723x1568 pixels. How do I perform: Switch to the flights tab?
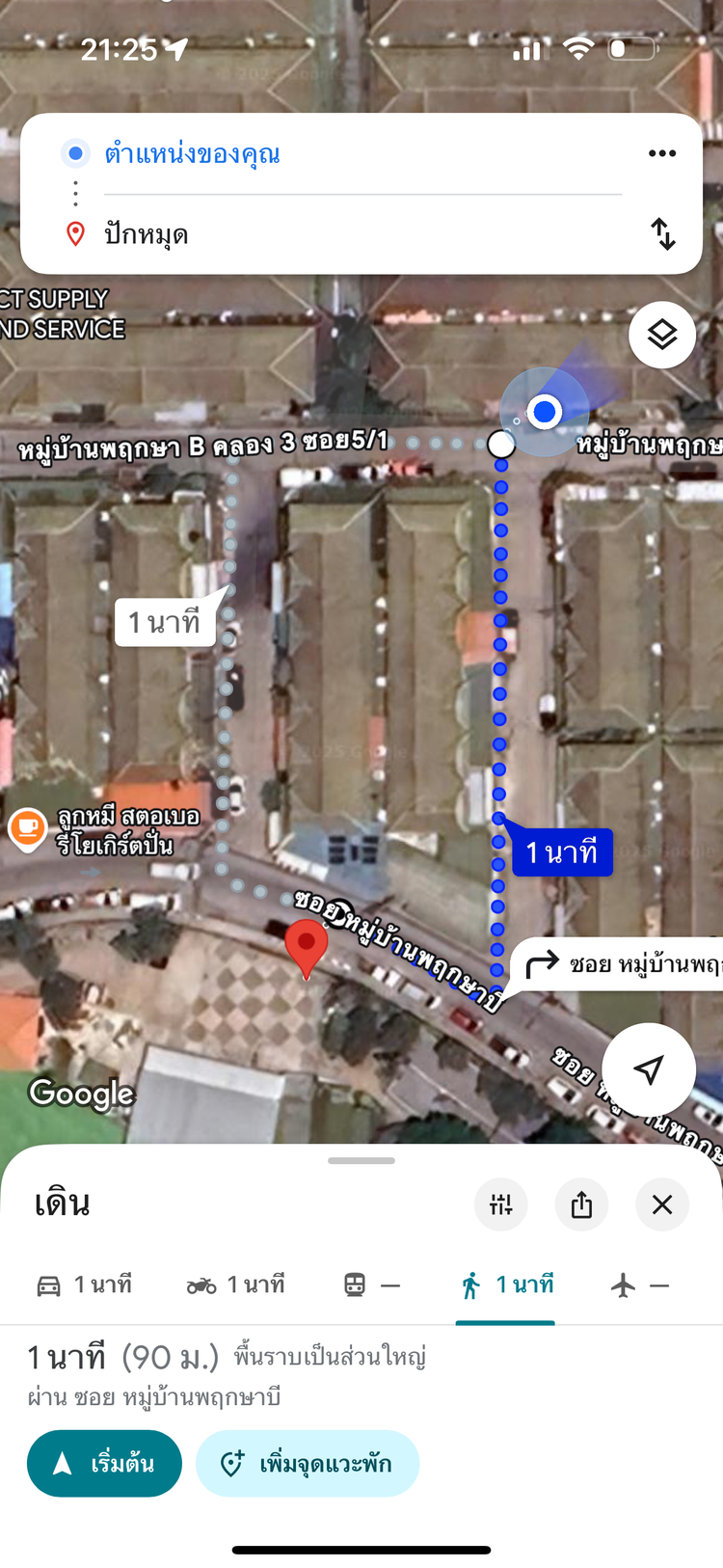point(639,1284)
